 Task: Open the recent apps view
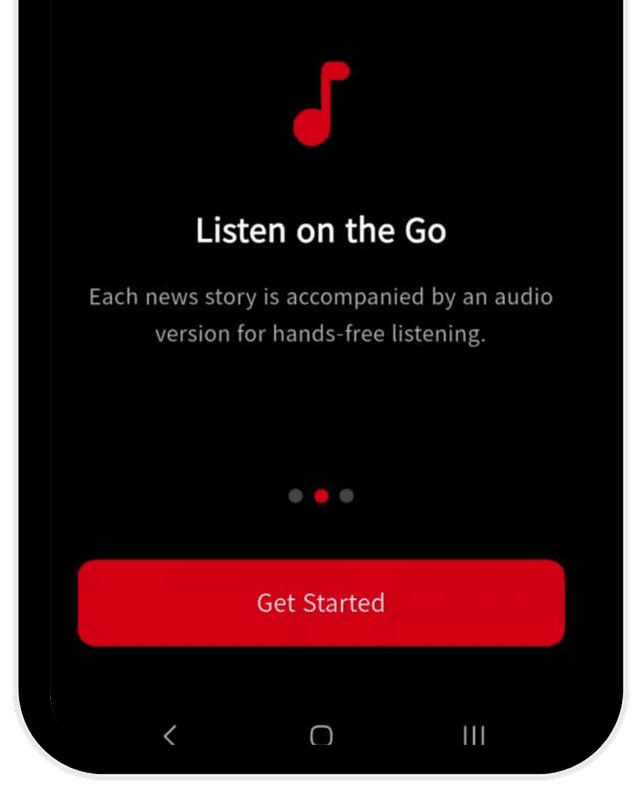[473, 736]
